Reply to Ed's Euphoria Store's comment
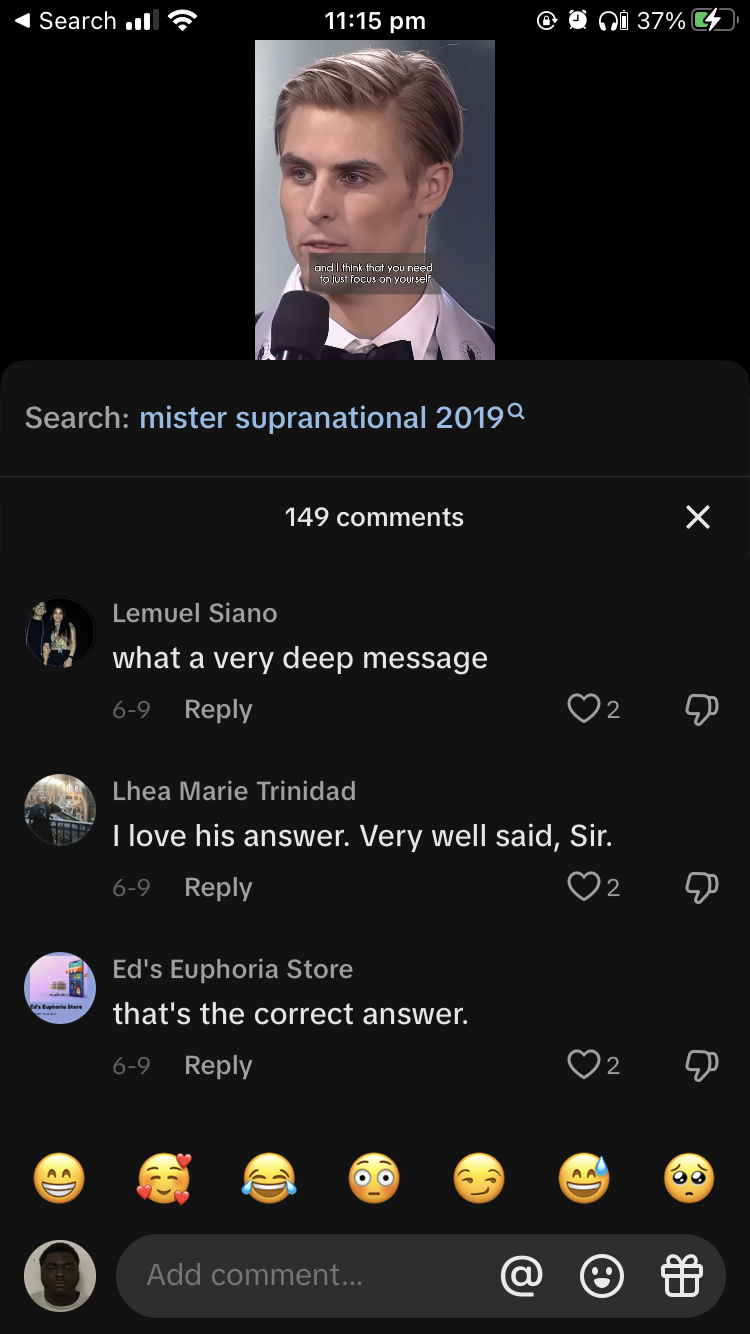Screen dimensions: 750x1334 pos(218,1065)
